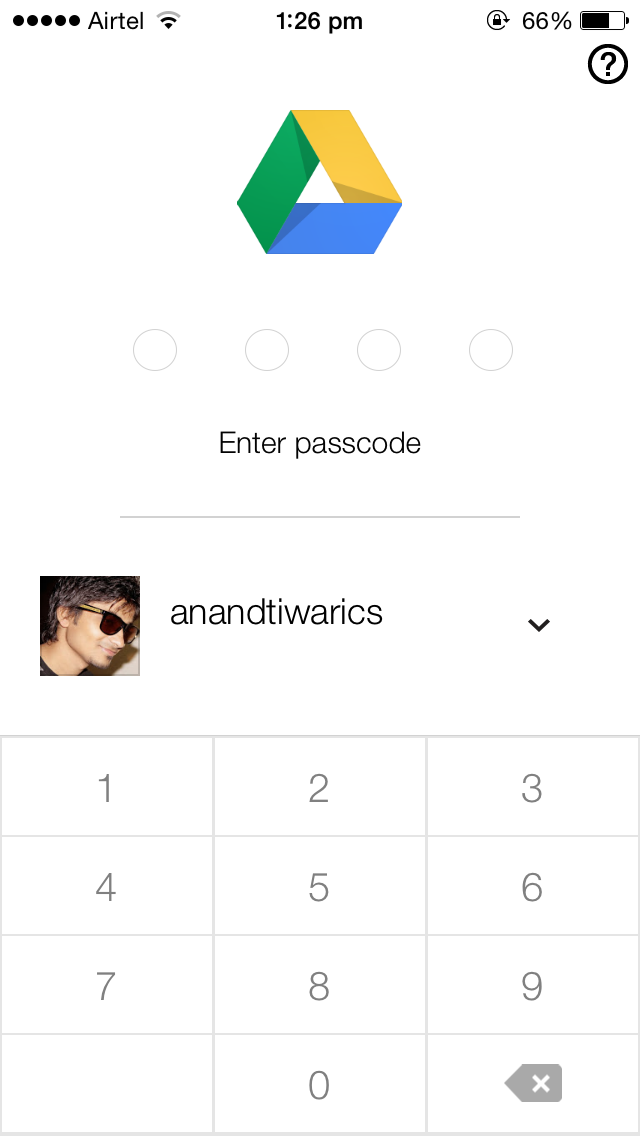This screenshot has width=640, height=1136.
Task: Enter digit 5 for the passcode
Action: click(320, 886)
